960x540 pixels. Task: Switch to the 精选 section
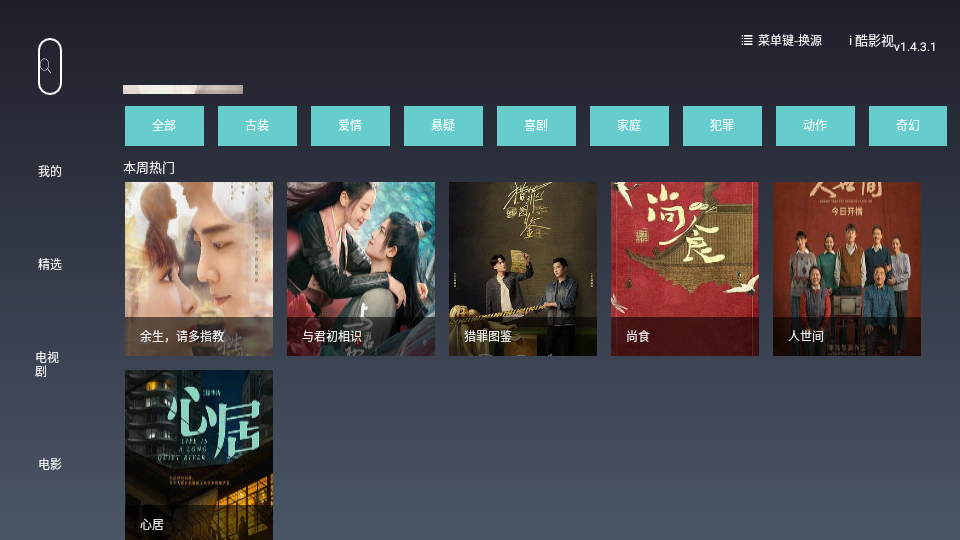[x=50, y=264]
